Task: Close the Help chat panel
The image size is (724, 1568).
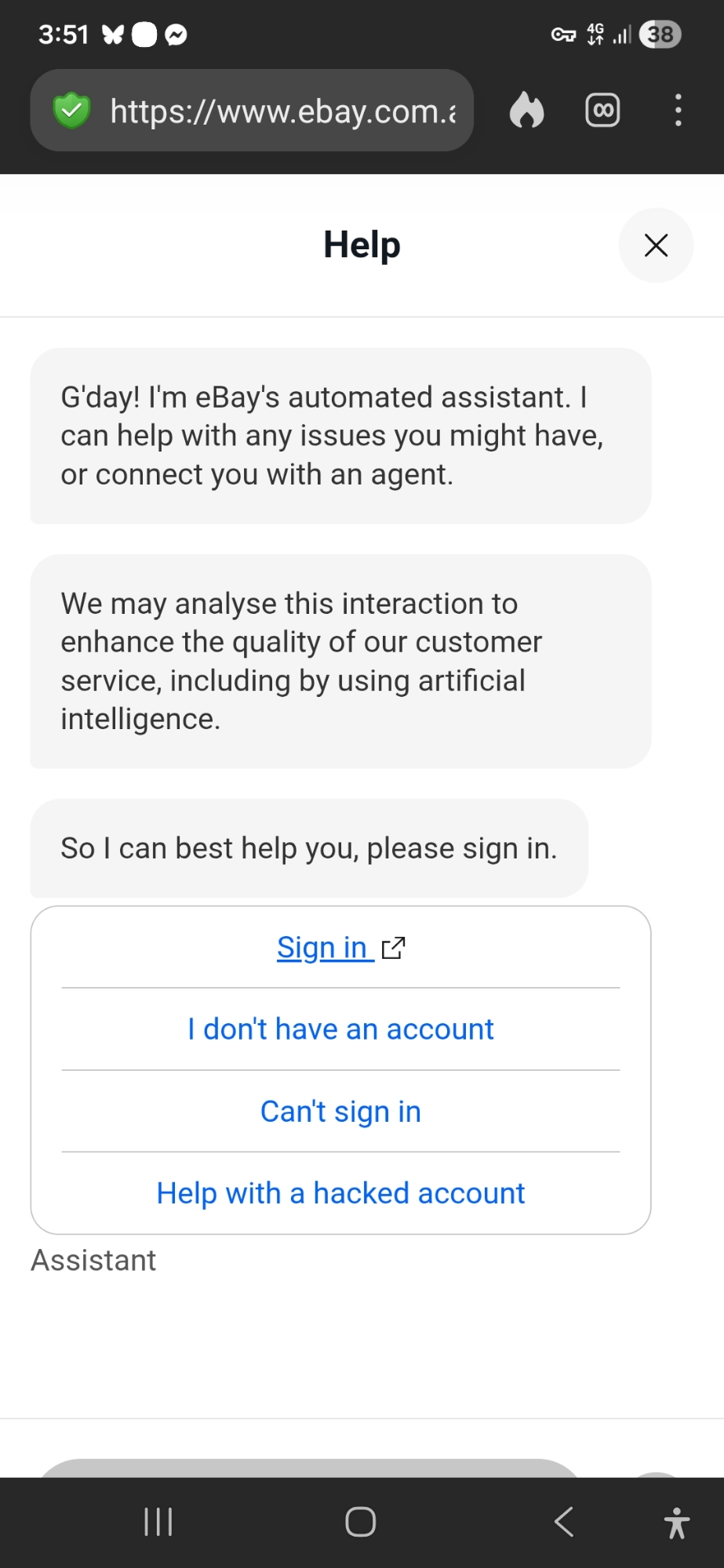Action: pyautogui.click(x=656, y=245)
